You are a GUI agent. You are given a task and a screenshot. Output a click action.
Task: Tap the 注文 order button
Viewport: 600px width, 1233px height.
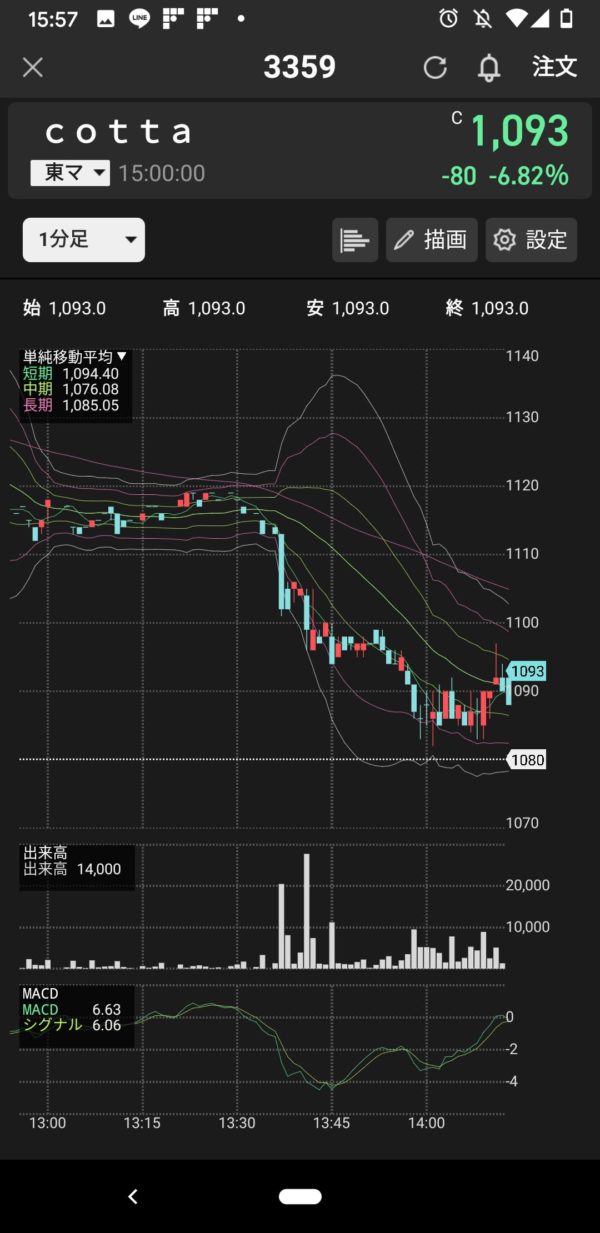click(555, 67)
